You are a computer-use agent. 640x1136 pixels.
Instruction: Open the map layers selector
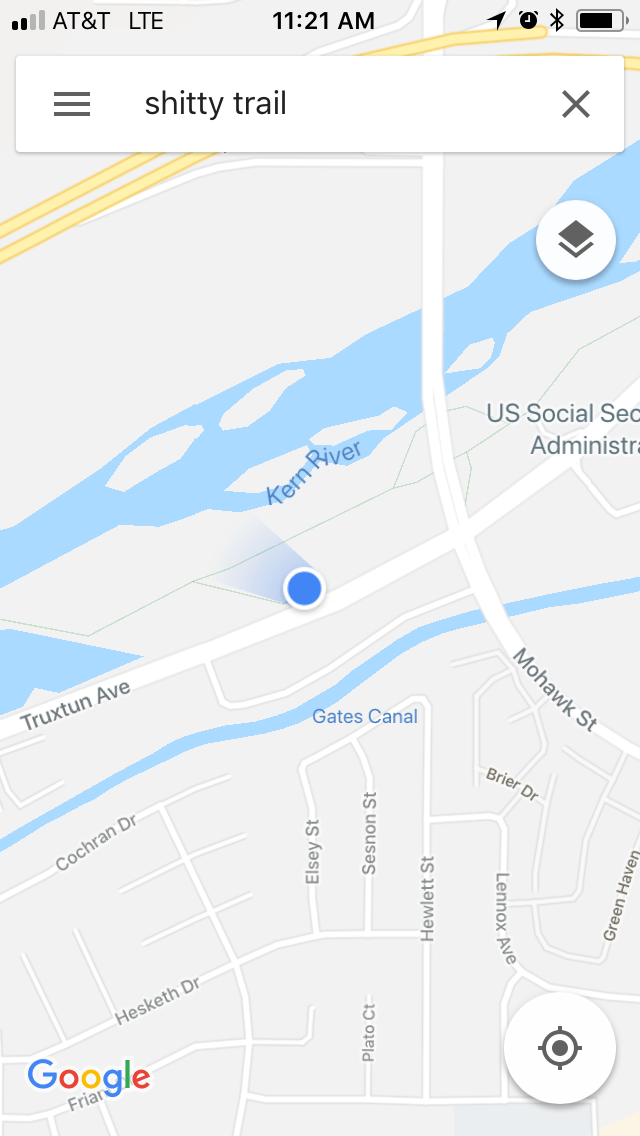pyautogui.click(x=576, y=240)
